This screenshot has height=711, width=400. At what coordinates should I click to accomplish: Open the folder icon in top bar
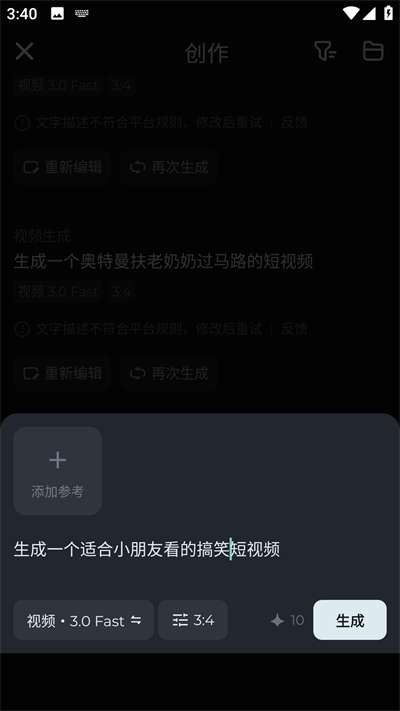373,51
